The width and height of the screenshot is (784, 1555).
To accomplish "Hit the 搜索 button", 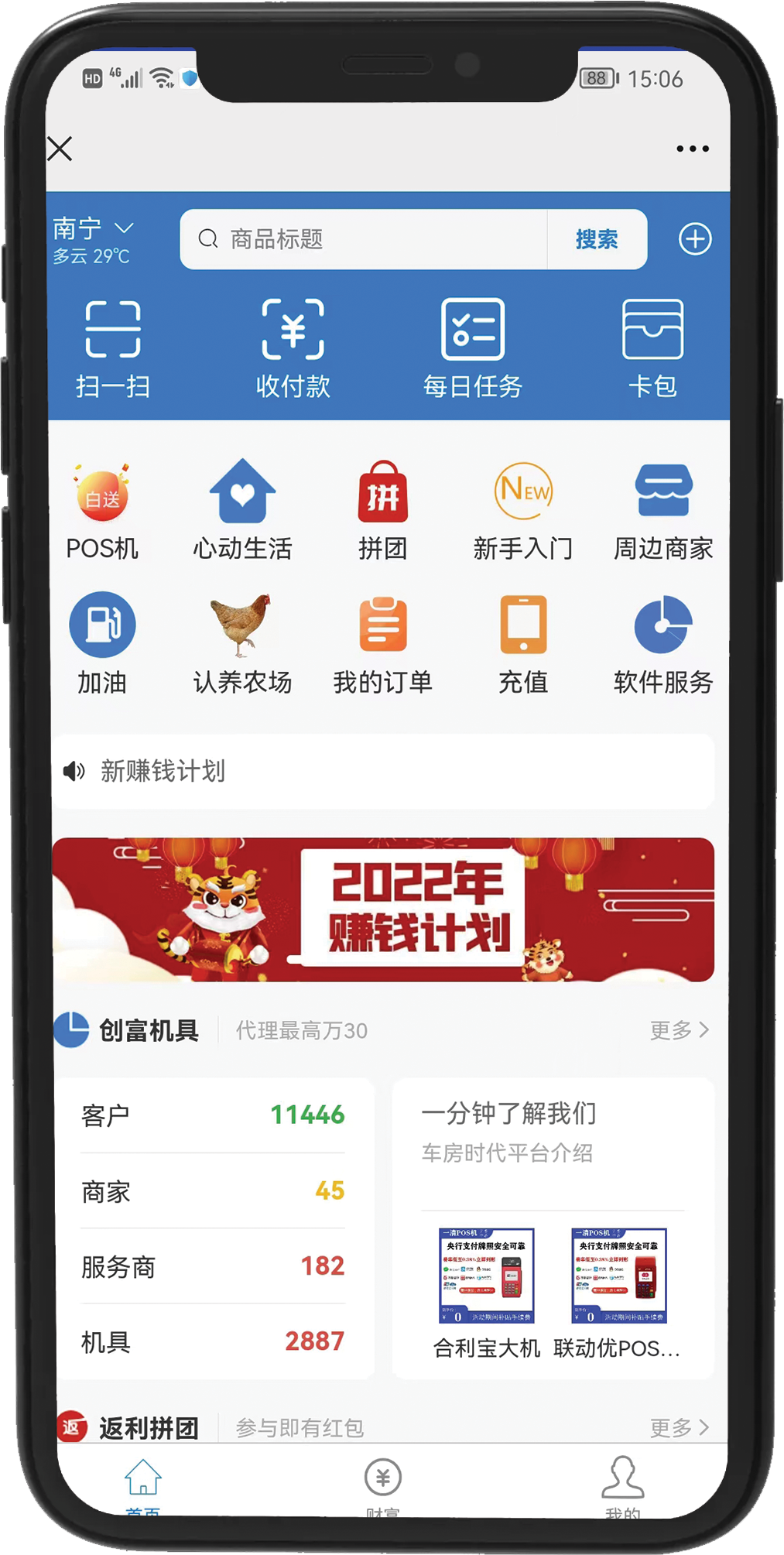I will click(597, 239).
